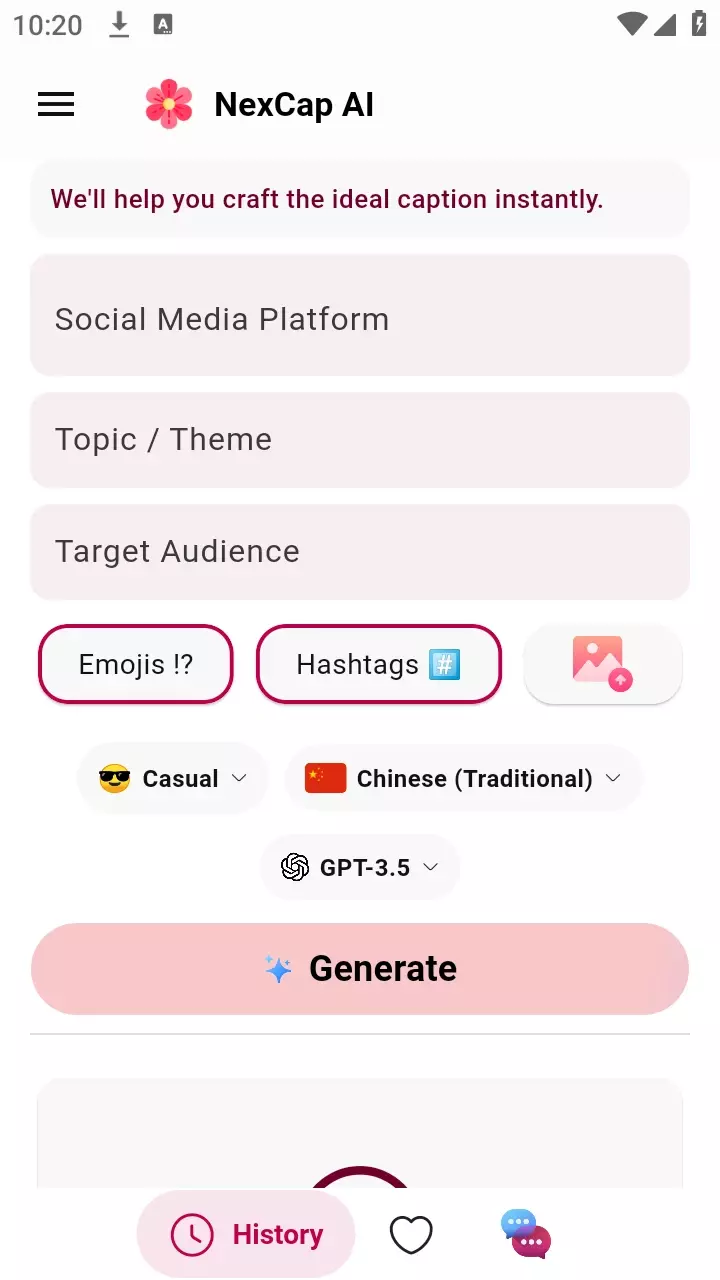Switch to the History tab

246,1235
